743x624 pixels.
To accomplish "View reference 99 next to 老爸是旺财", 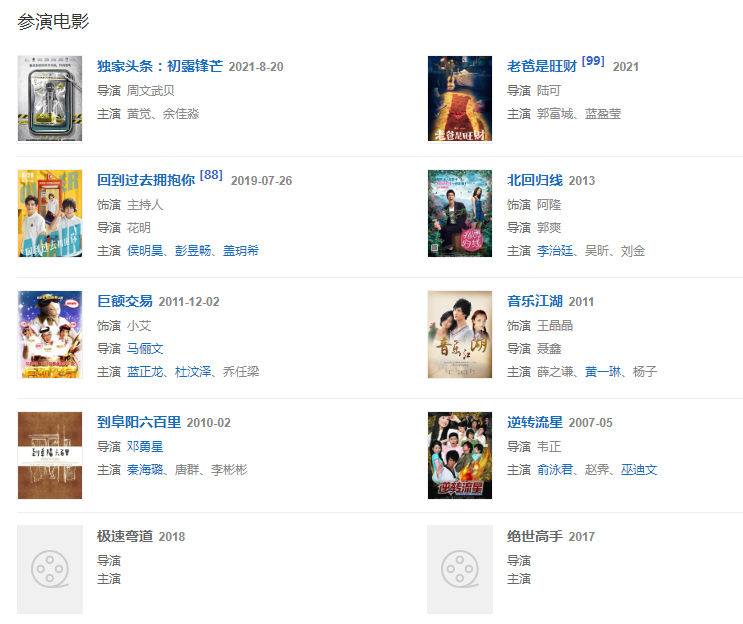I will click(x=593, y=61).
